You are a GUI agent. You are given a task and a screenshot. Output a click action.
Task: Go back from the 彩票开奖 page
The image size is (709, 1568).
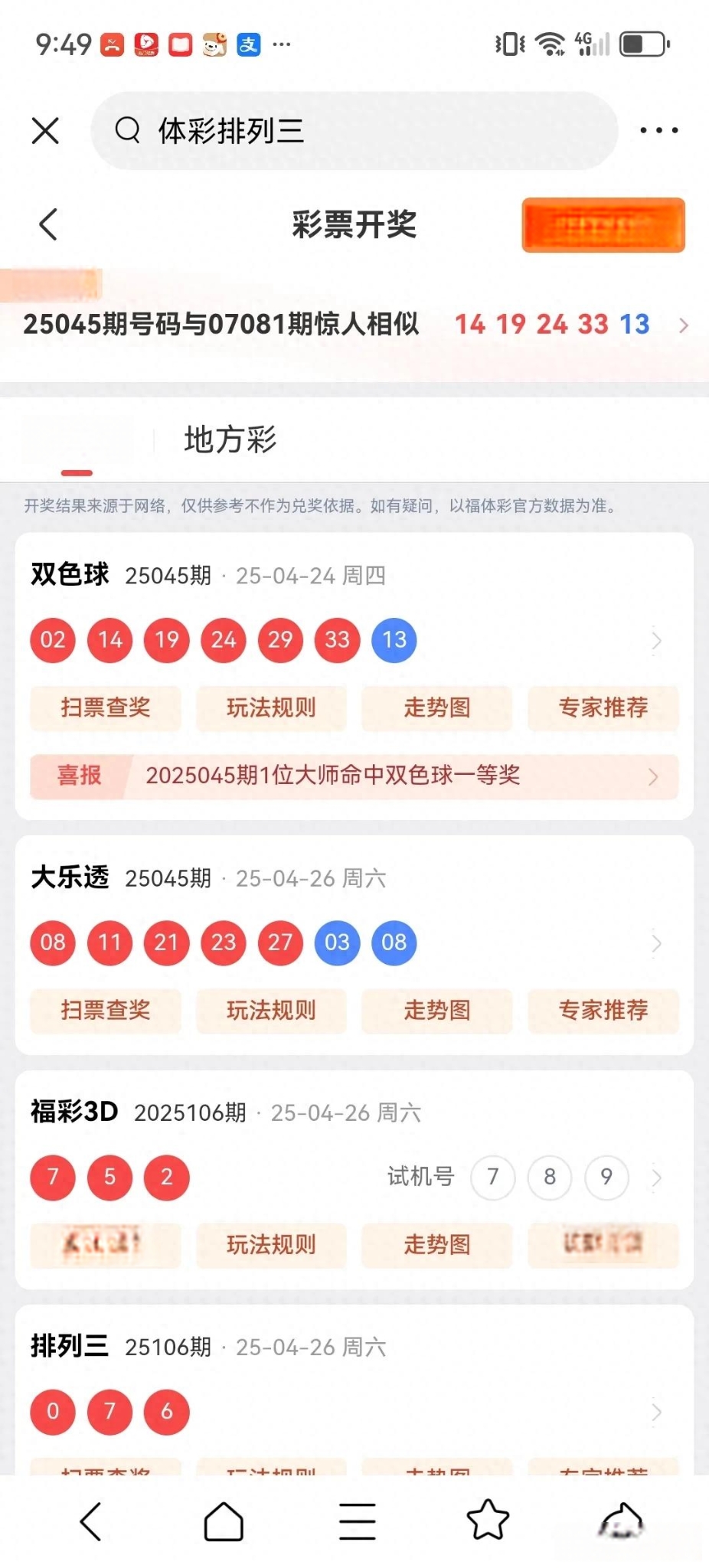click(48, 224)
